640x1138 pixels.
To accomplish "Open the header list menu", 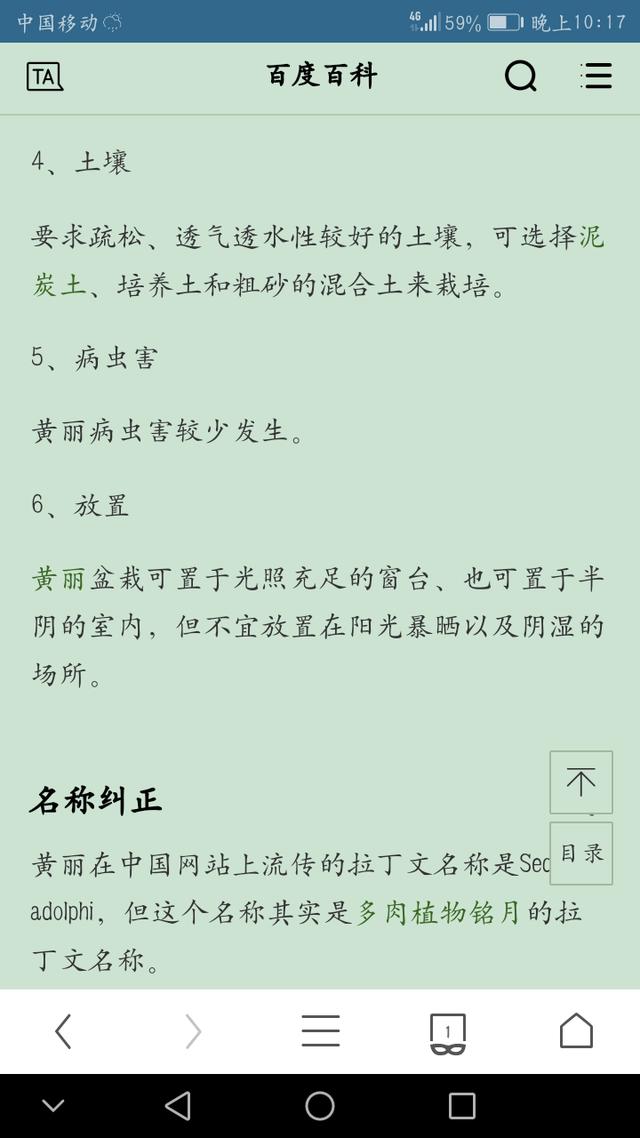I will (x=596, y=77).
